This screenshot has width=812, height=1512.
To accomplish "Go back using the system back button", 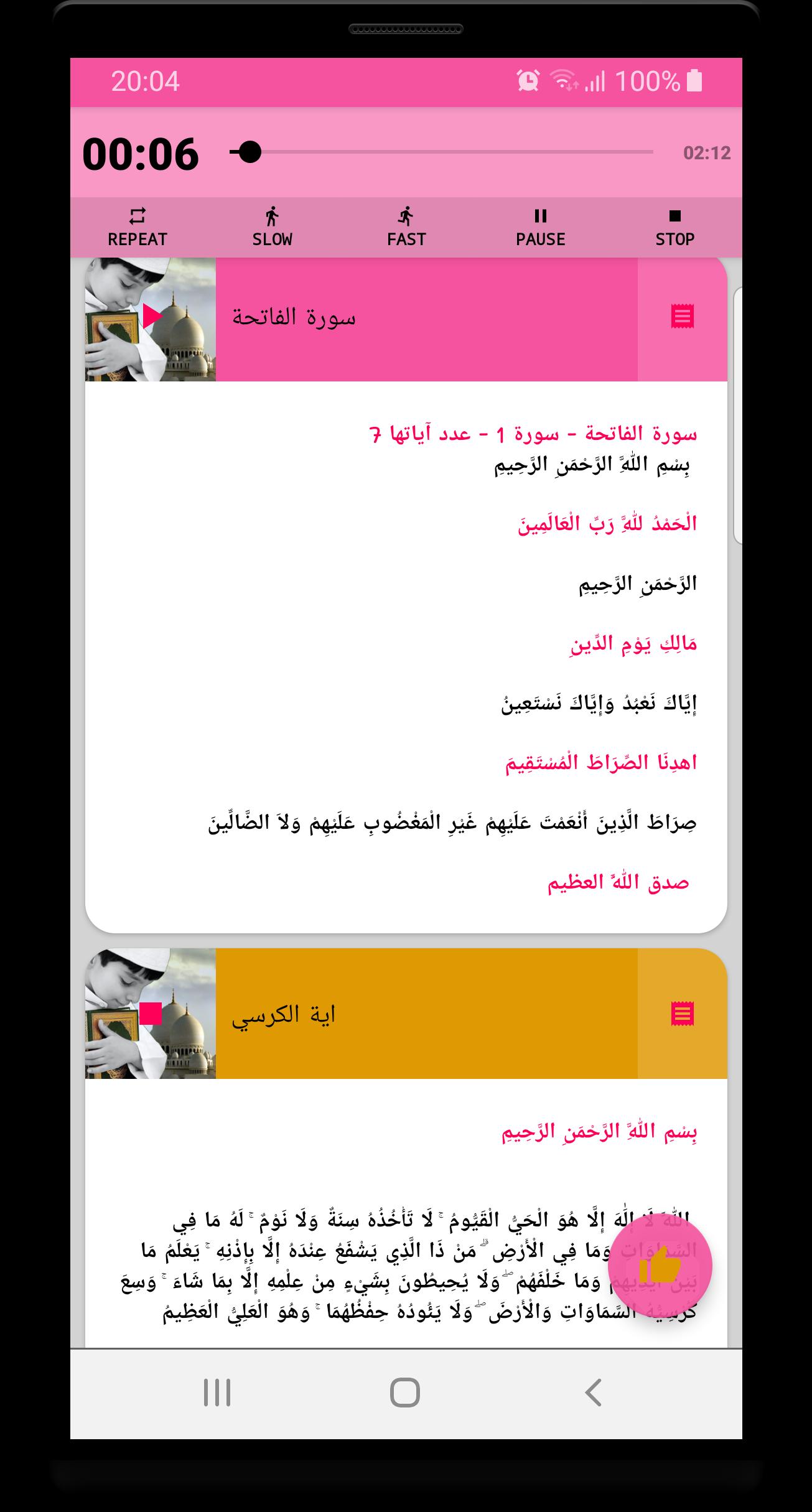I will pyautogui.click(x=593, y=1393).
